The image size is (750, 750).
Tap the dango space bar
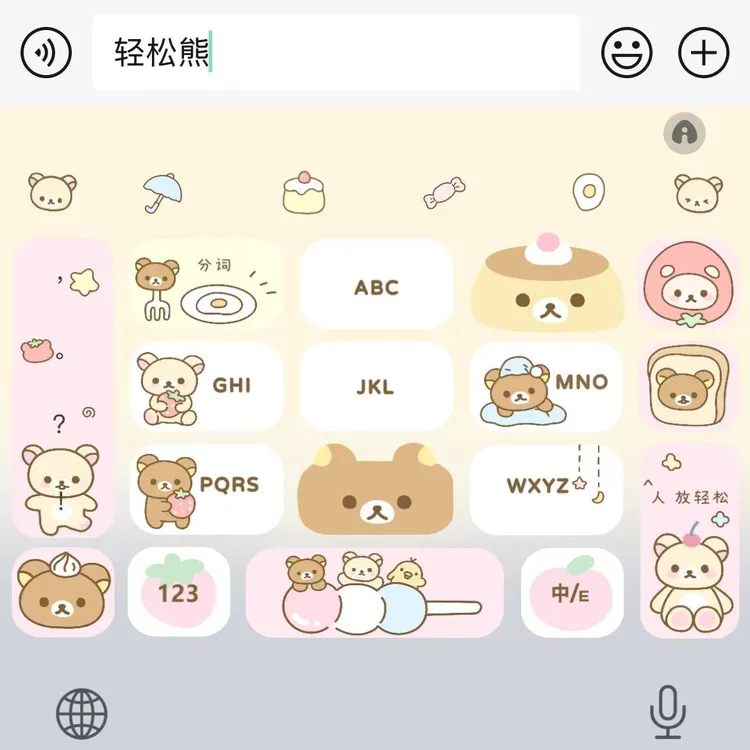375,592
